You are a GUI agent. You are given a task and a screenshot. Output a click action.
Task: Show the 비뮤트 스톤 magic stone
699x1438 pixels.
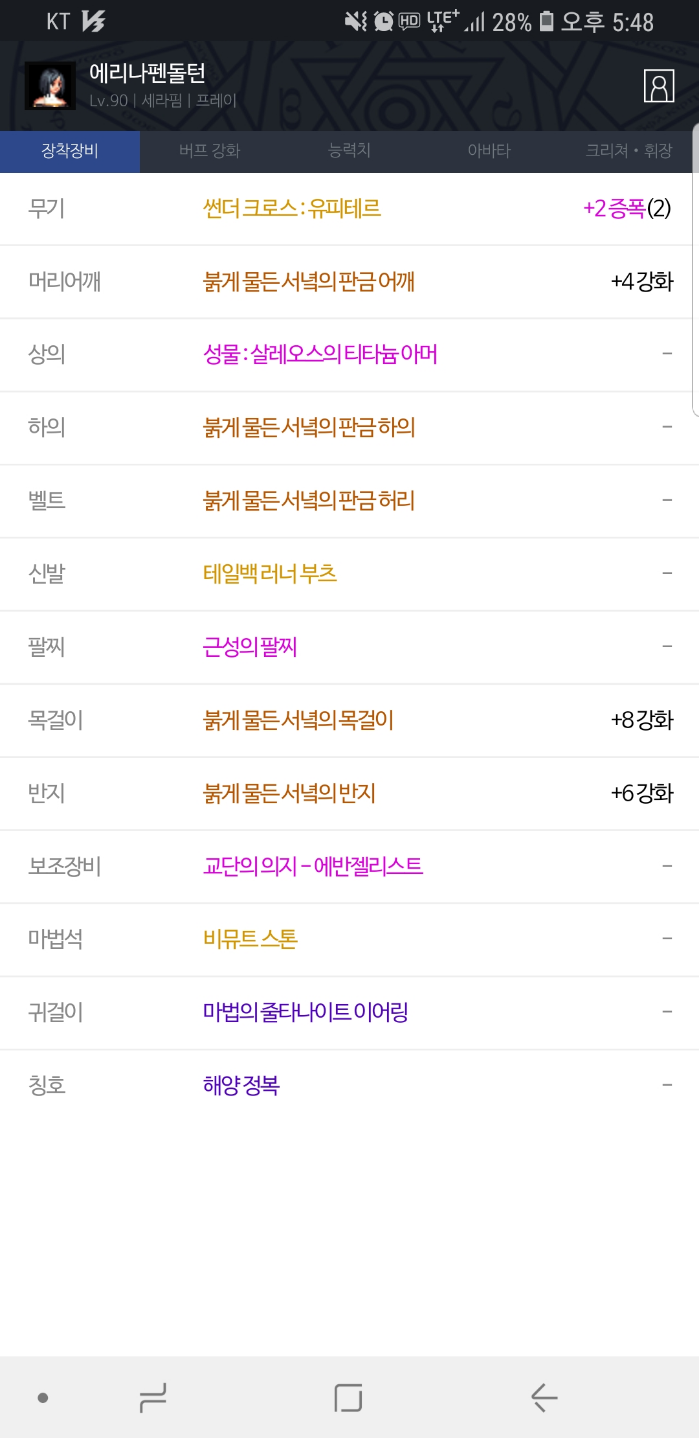coord(250,939)
